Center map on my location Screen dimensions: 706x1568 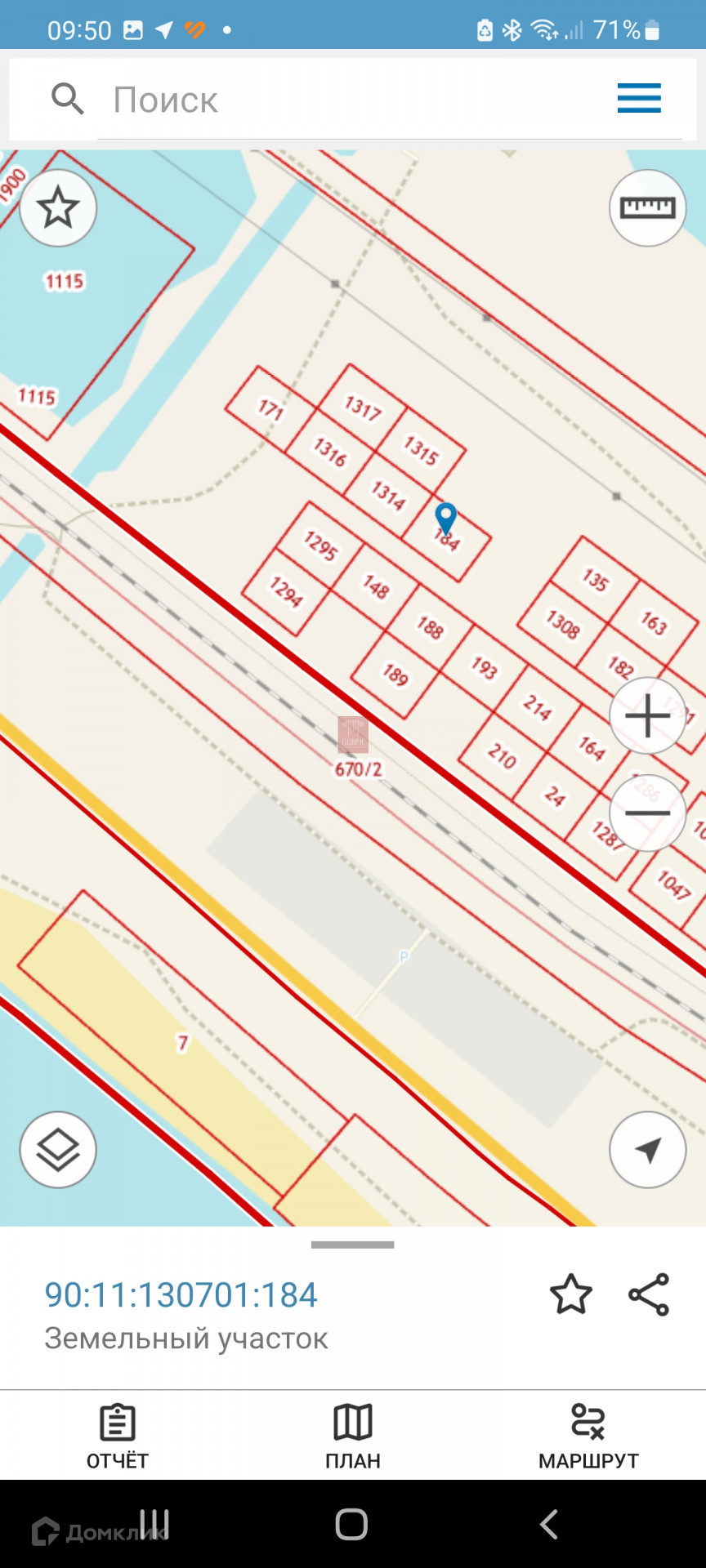click(x=647, y=1150)
